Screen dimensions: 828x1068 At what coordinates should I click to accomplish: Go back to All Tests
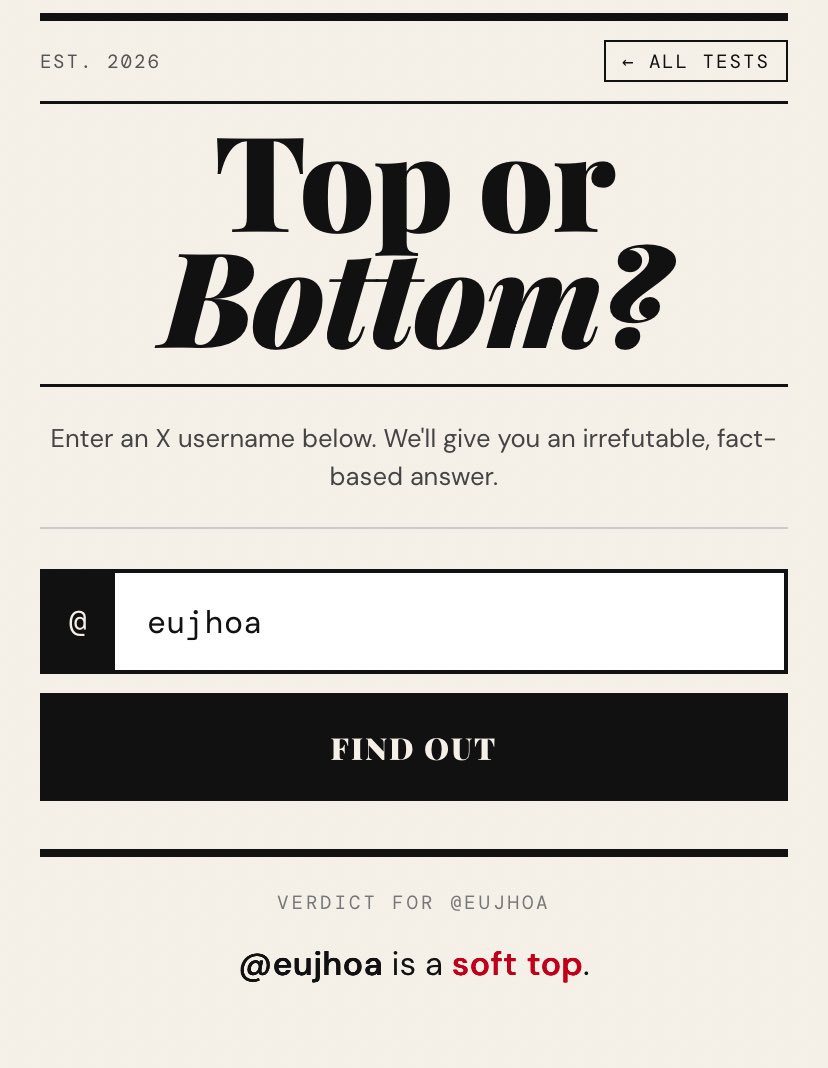[x=695, y=61]
